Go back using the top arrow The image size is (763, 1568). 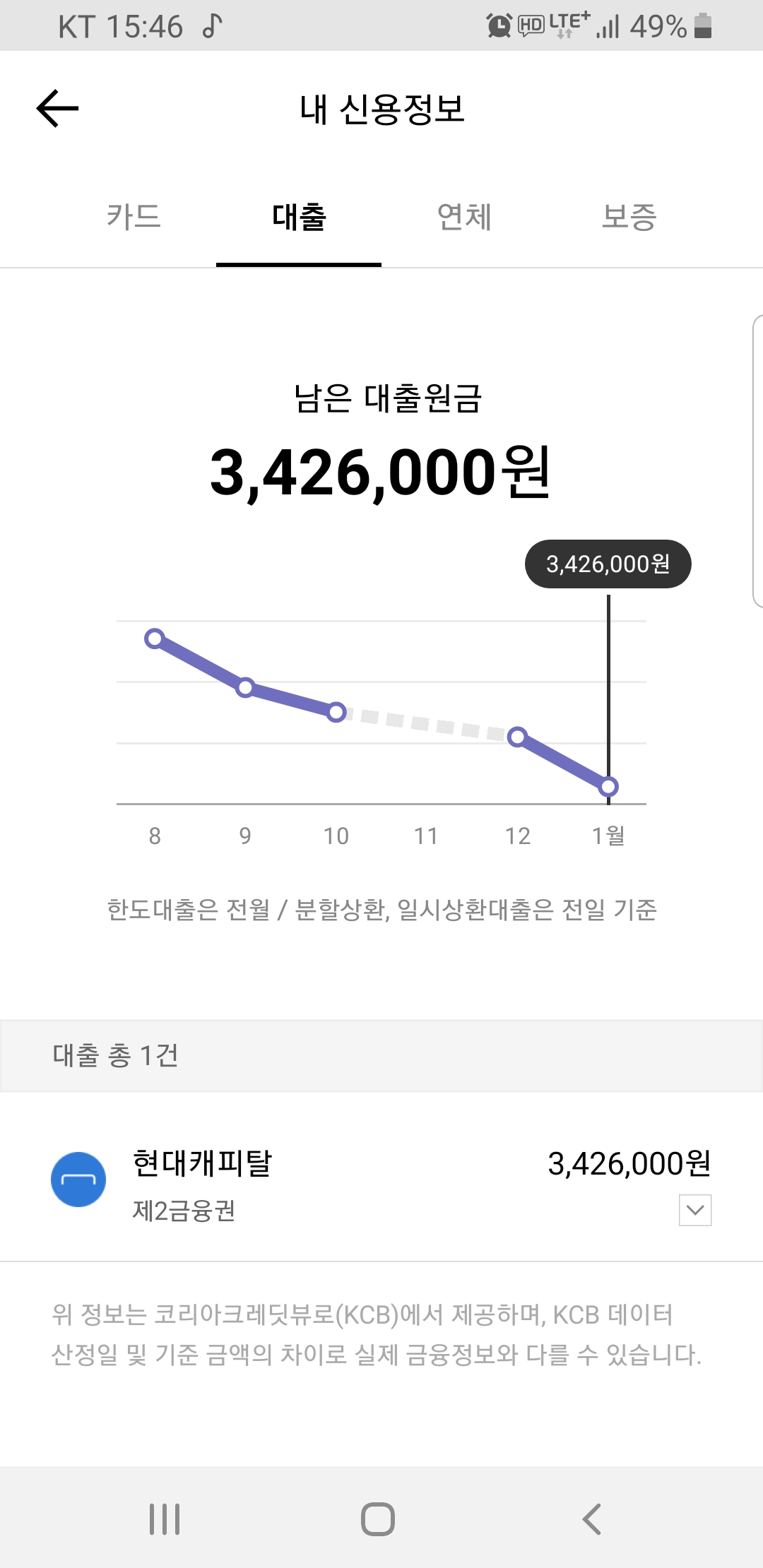pyautogui.click(x=57, y=109)
